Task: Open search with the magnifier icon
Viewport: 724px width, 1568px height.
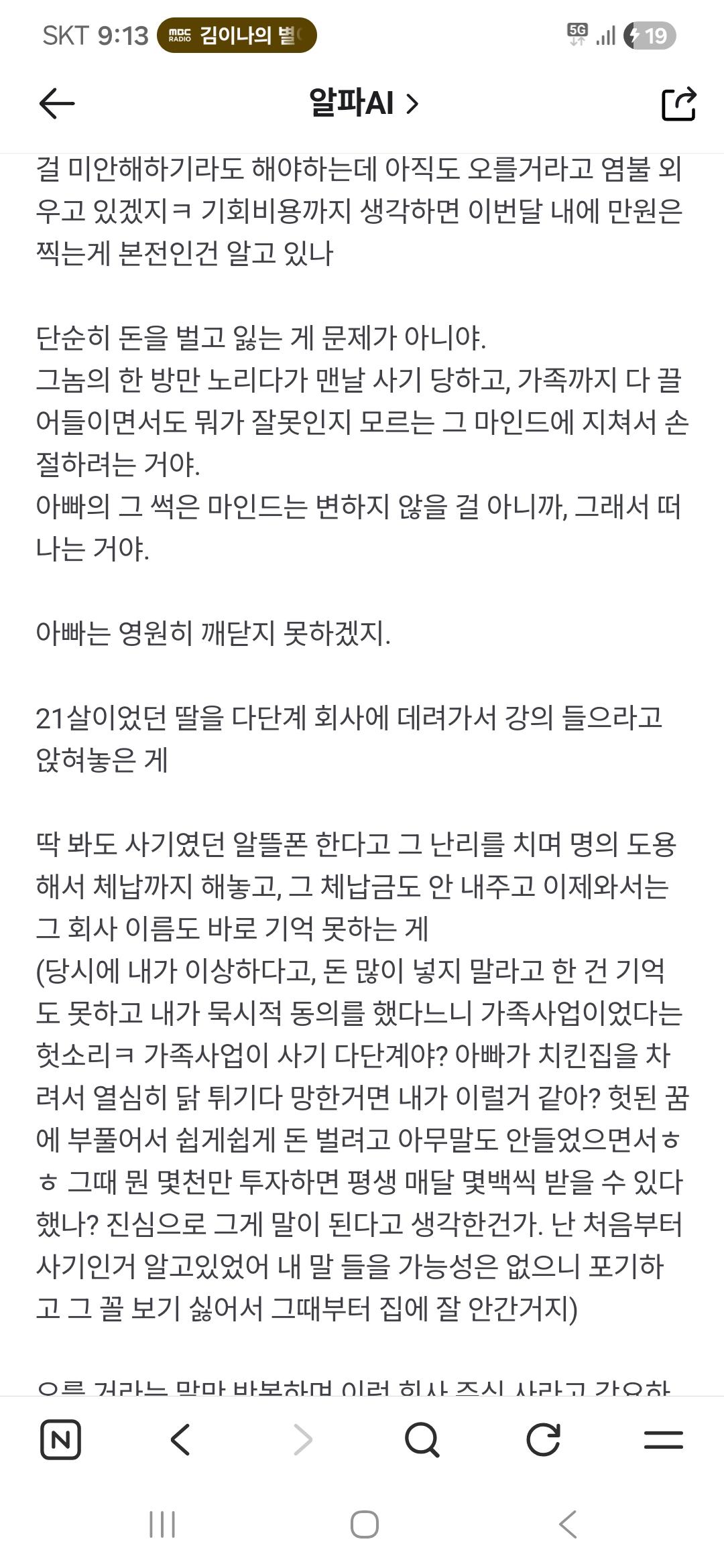Action: point(422,1439)
